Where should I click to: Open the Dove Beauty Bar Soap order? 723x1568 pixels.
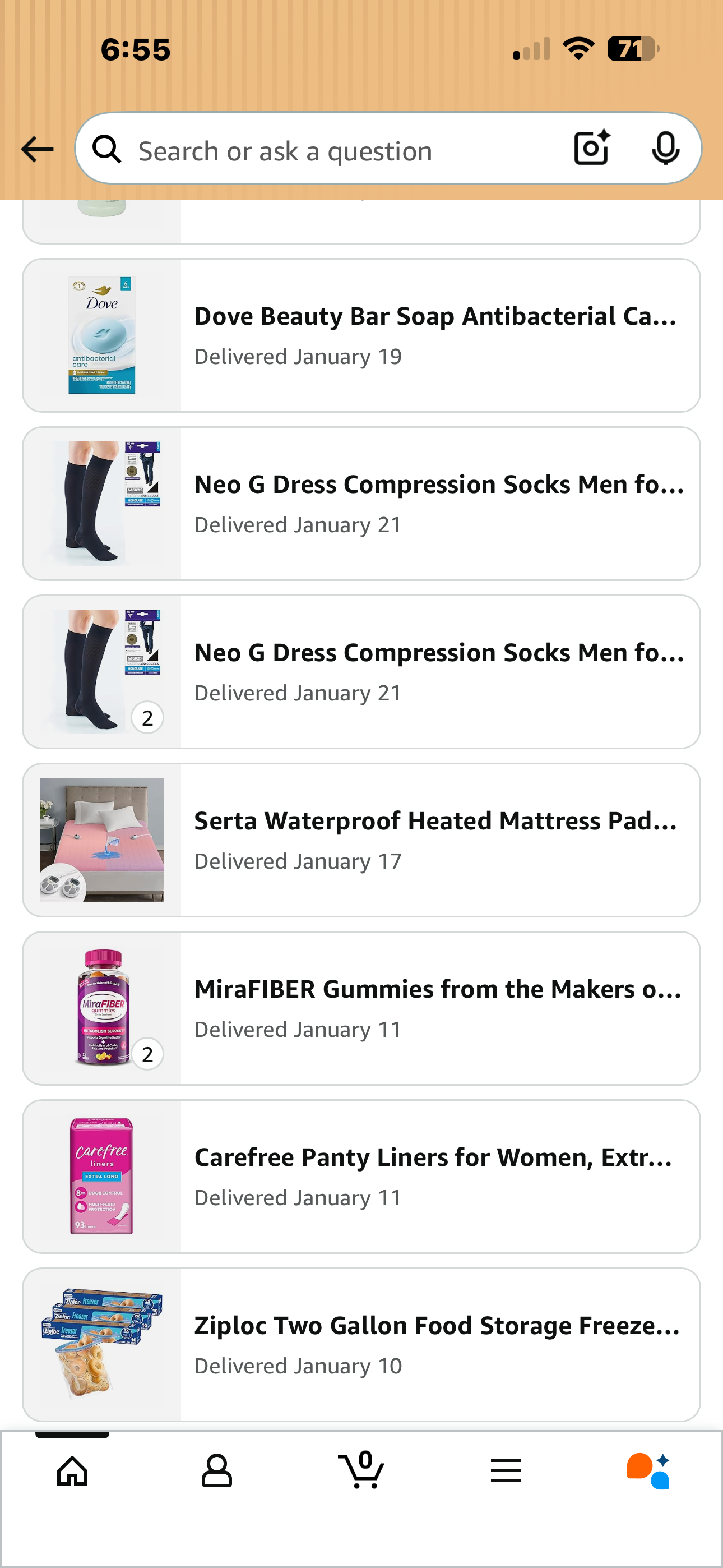click(361, 335)
